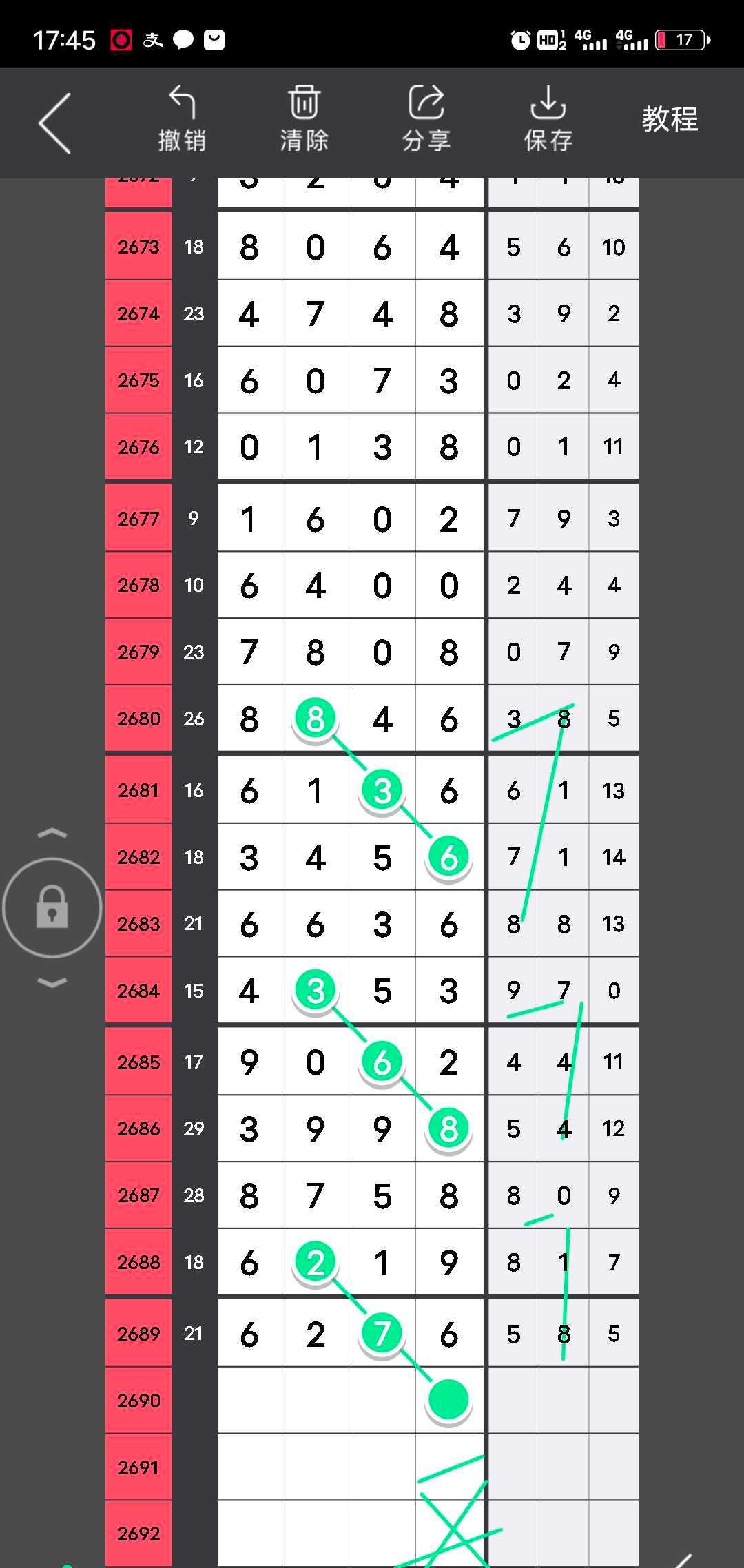
Task: Tap the down chevron below the lock
Action: click(x=52, y=982)
